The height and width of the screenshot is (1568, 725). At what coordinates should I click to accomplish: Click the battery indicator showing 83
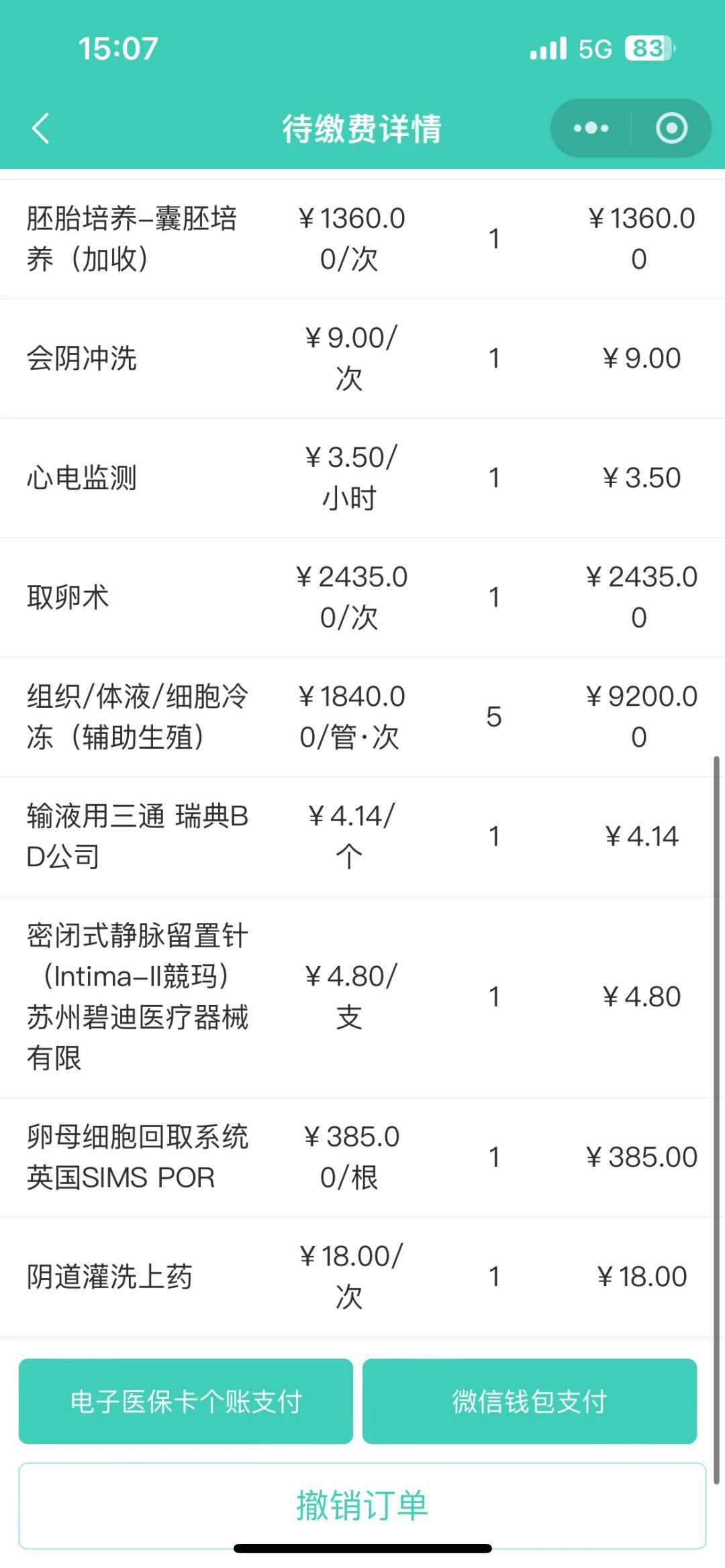(x=646, y=48)
